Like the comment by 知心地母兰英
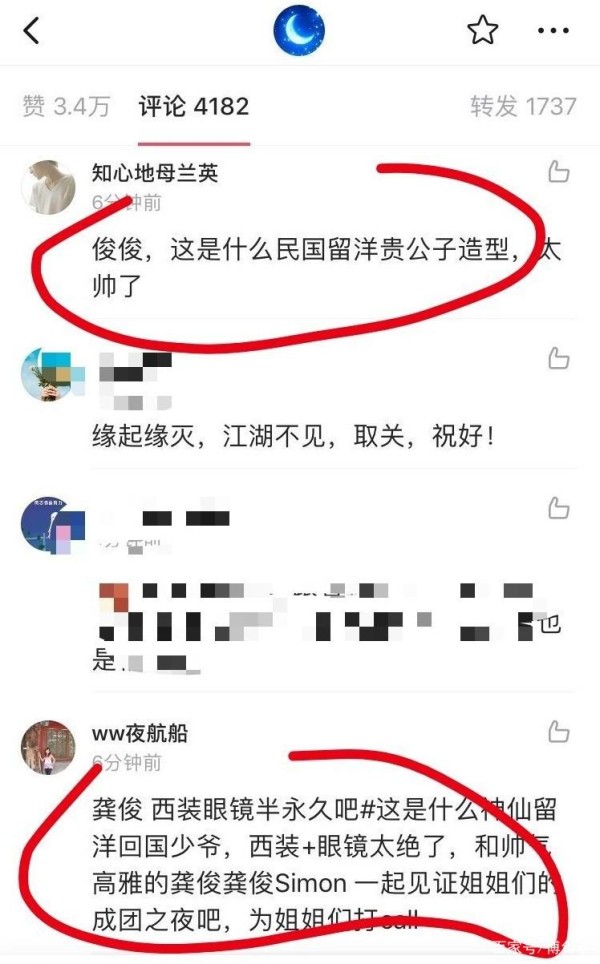 tap(558, 173)
